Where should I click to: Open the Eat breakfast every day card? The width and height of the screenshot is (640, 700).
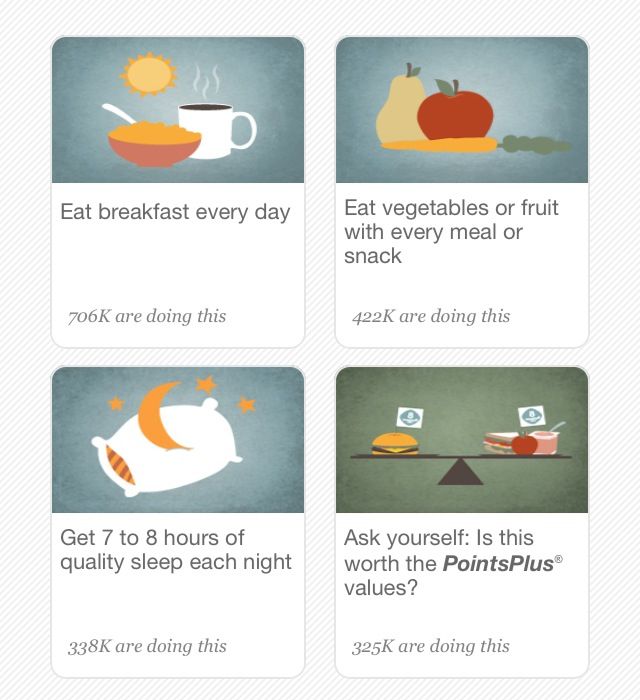click(178, 192)
